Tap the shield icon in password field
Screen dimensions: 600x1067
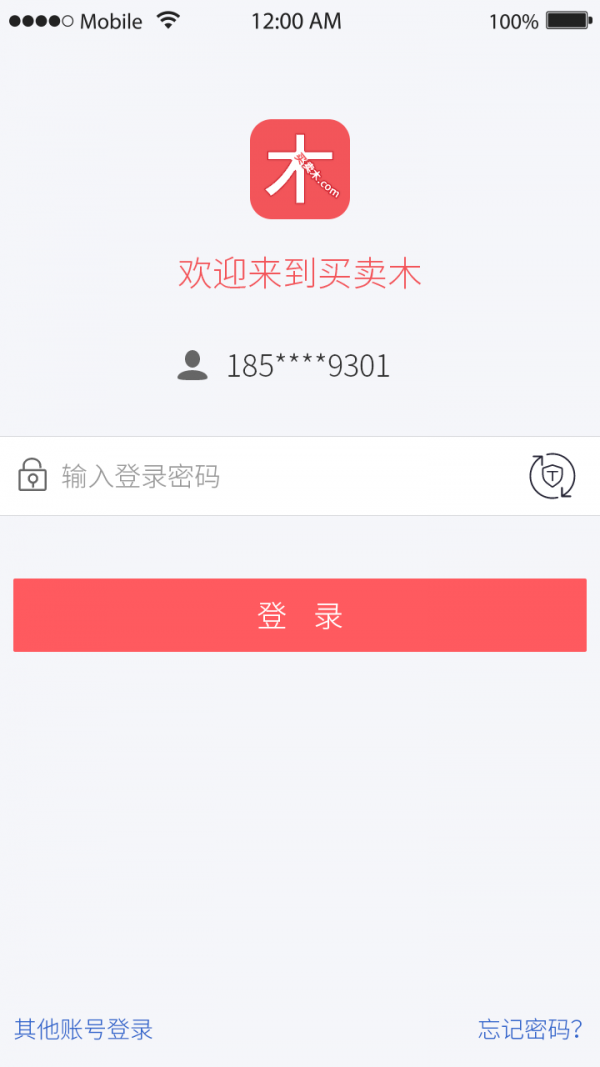(x=552, y=476)
